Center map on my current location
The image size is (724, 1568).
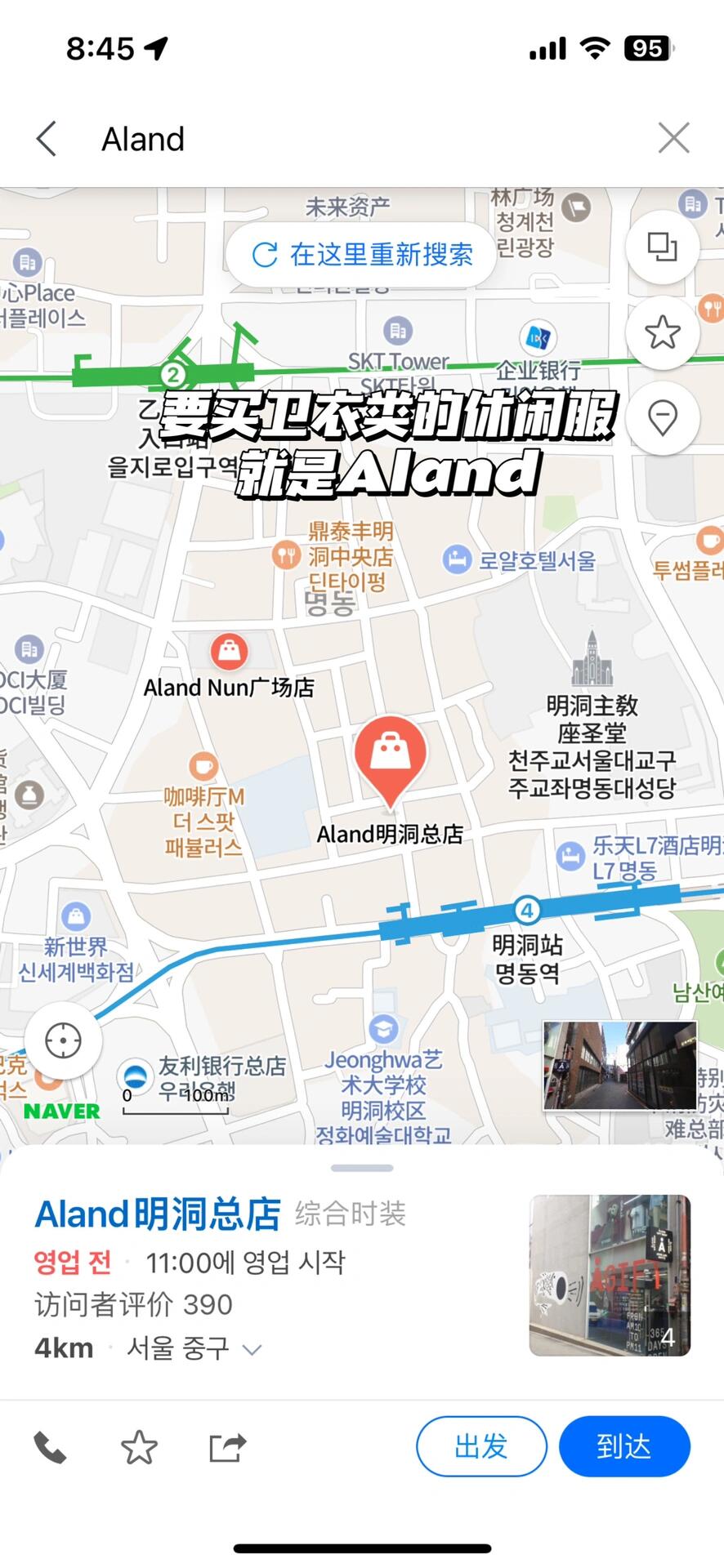63,1041
